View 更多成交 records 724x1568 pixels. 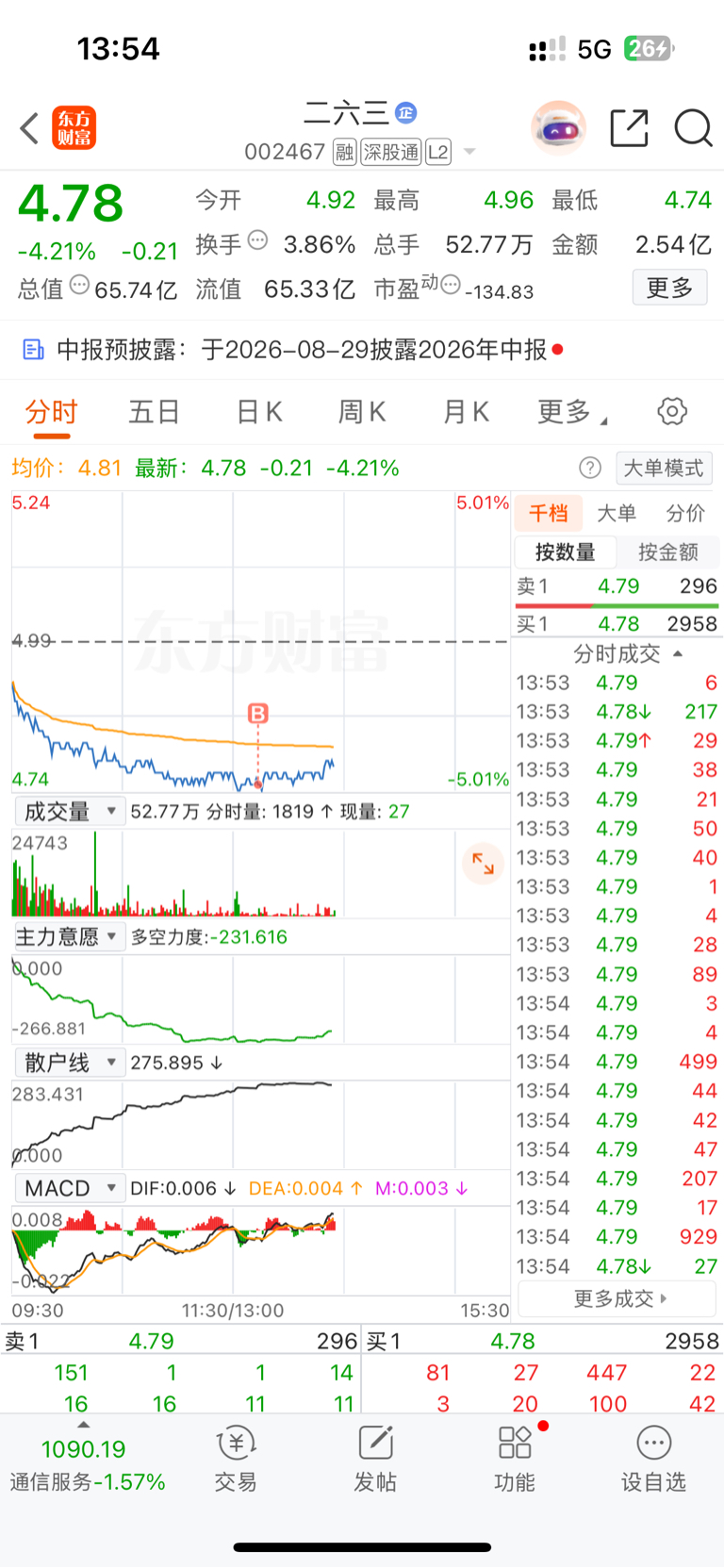pyautogui.click(x=617, y=1298)
